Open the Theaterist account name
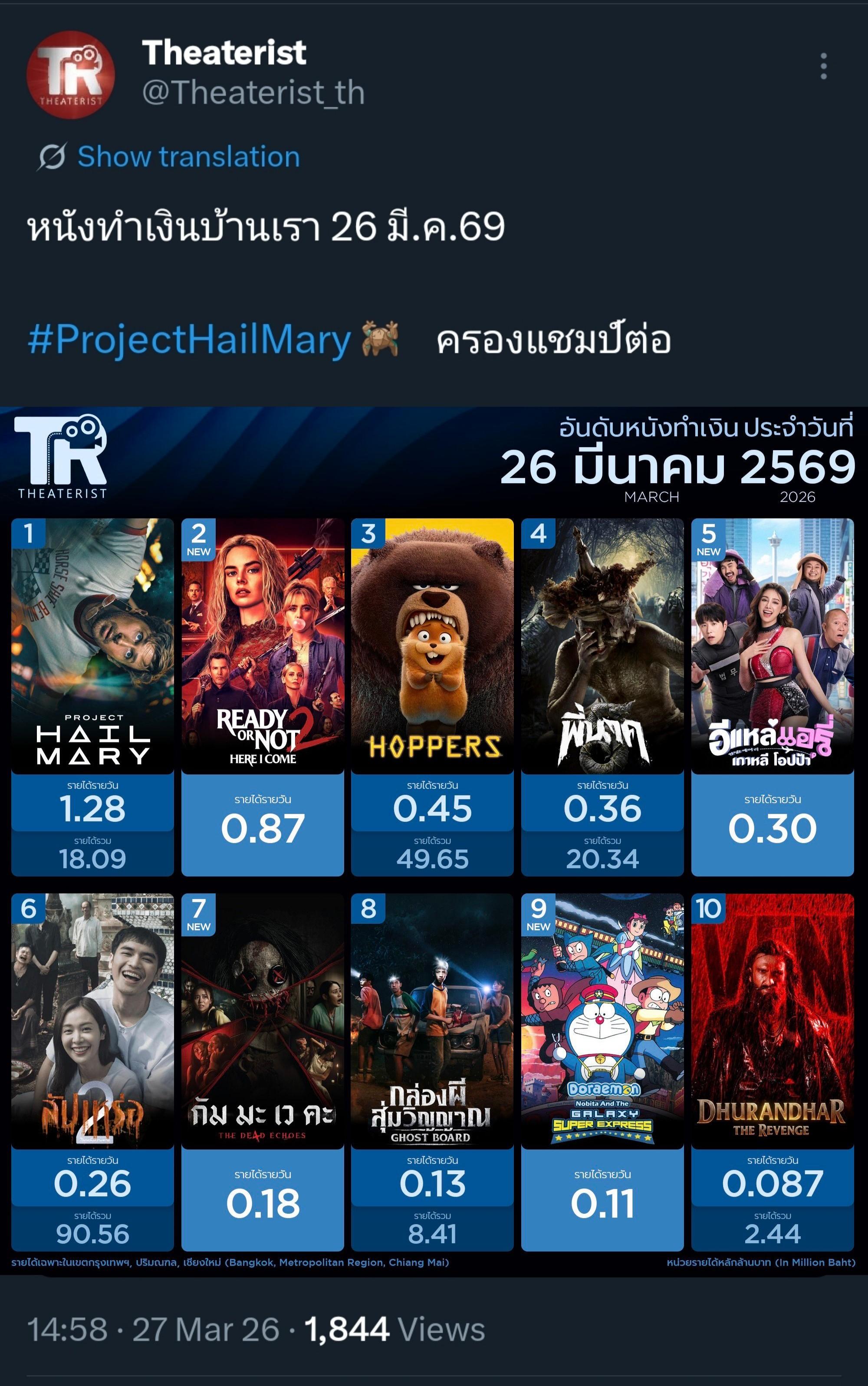The width and height of the screenshot is (868, 1386). tap(224, 52)
